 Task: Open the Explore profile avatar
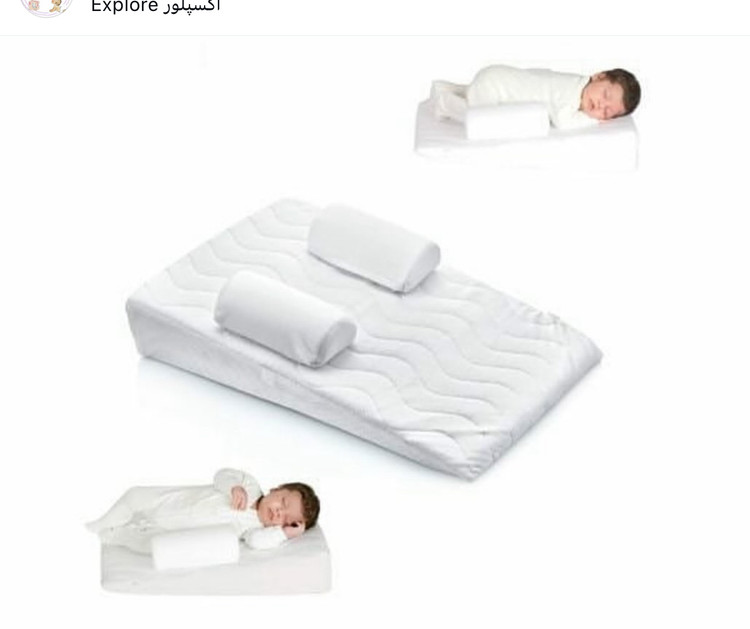46,6
